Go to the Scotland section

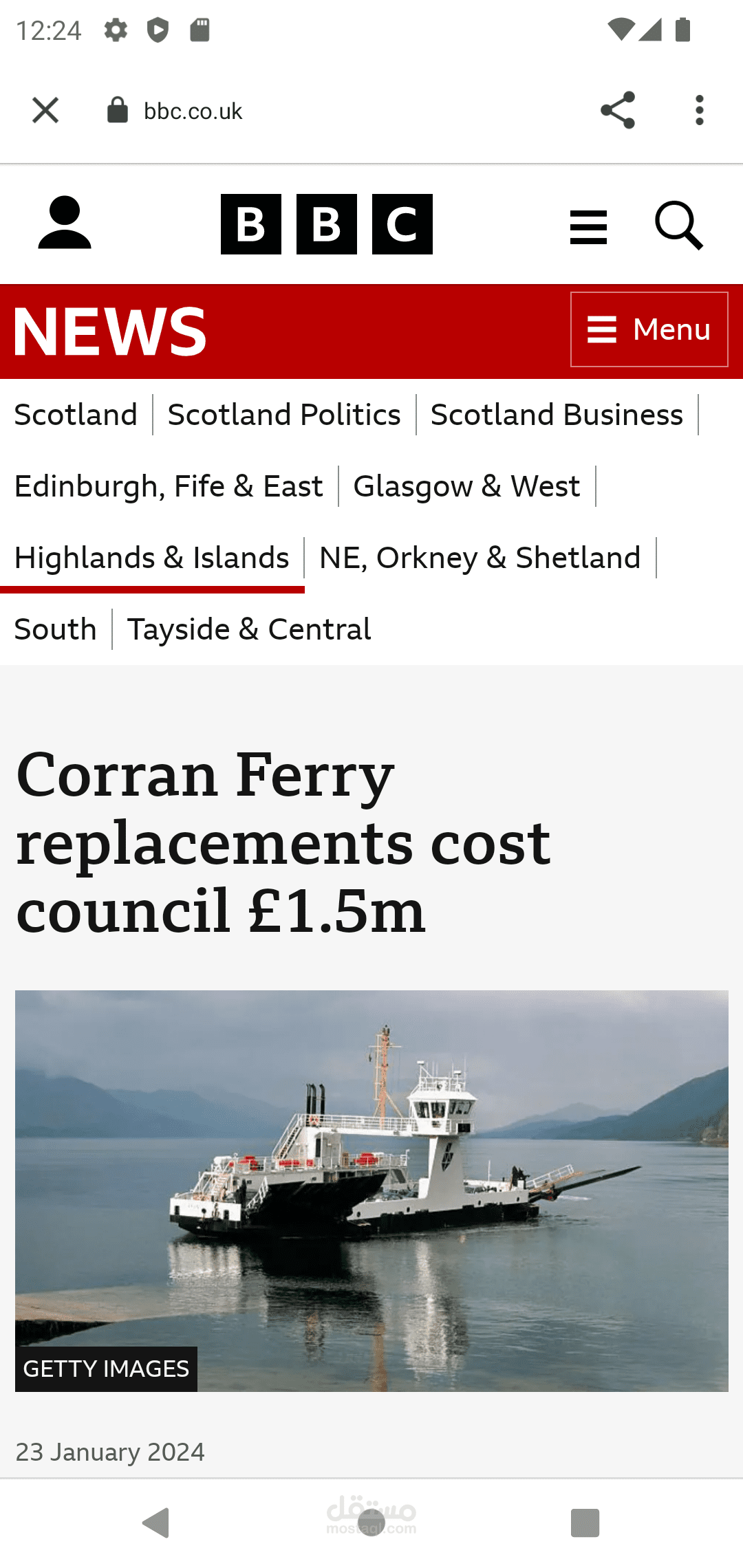point(76,415)
